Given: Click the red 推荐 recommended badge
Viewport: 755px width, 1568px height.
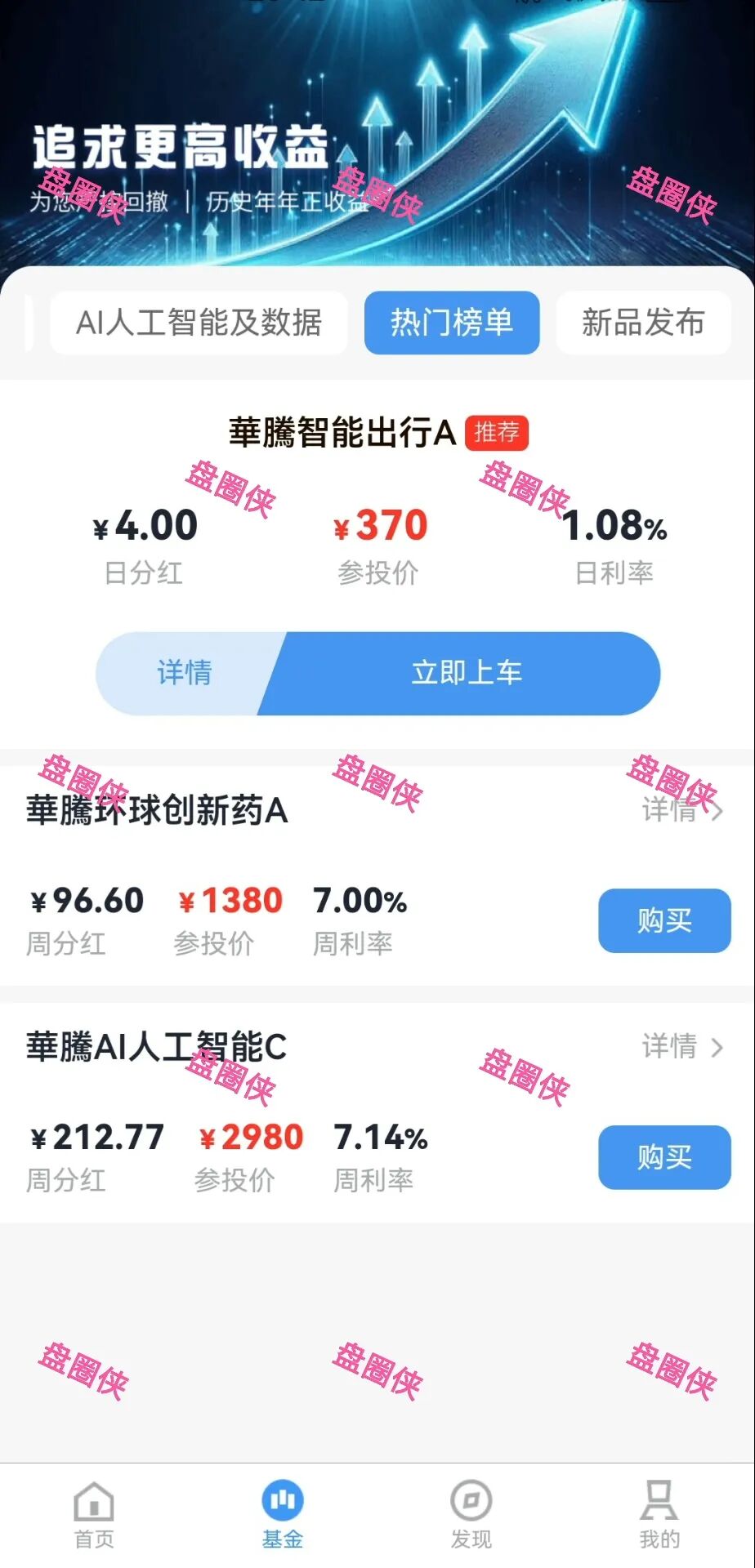Looking at the screenshot, I should coord(497,434).
